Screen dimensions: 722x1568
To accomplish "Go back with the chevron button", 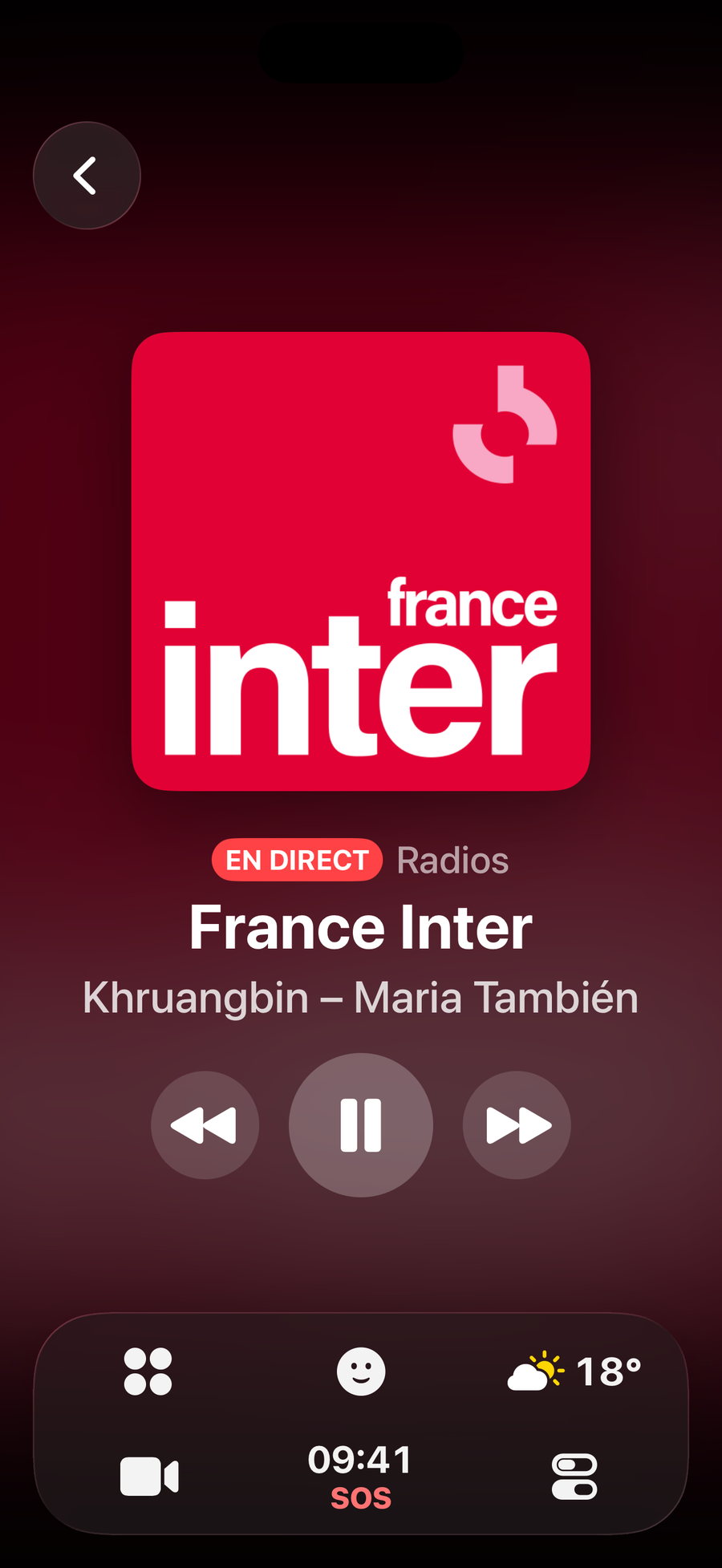I will click(x=87, y=176).
